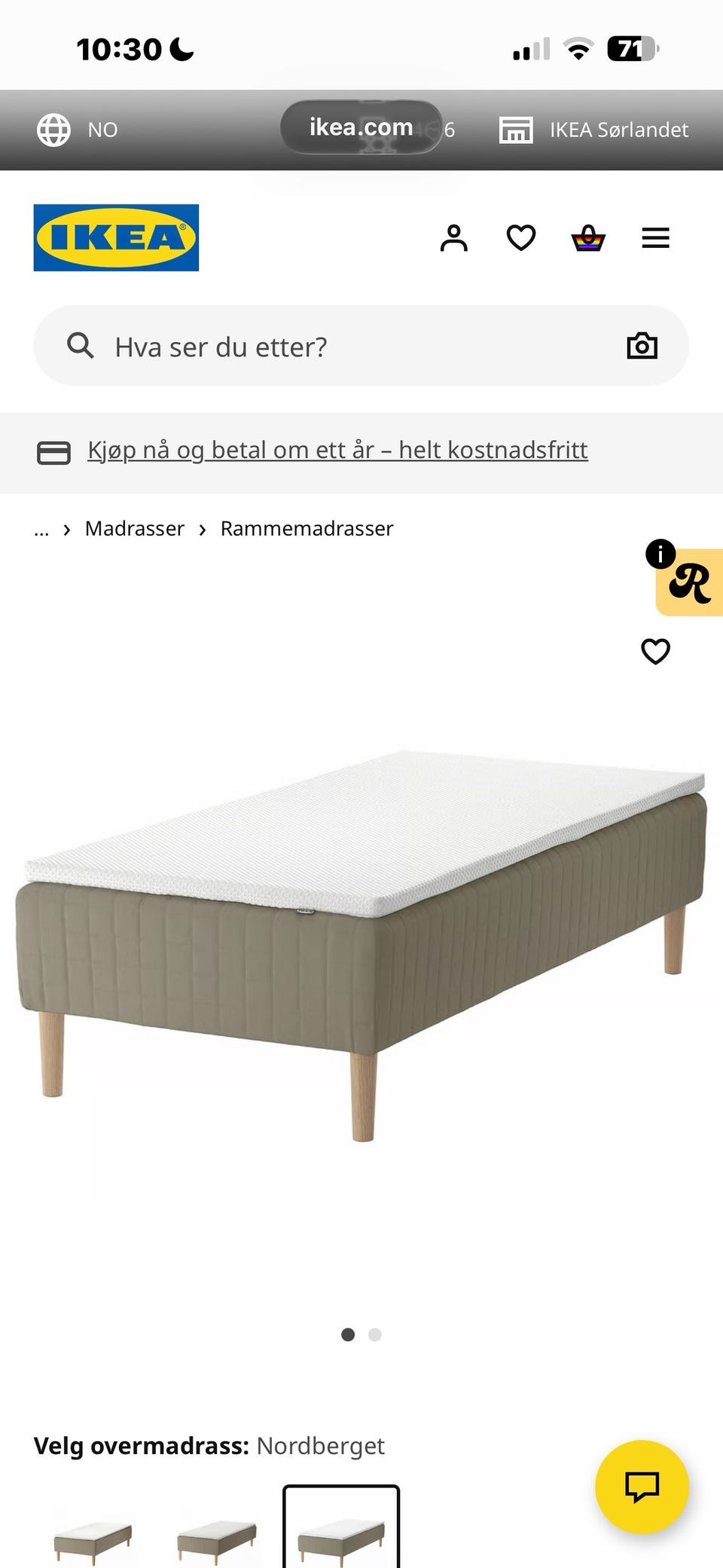Open the shopping bag

[x=589, y=238]
